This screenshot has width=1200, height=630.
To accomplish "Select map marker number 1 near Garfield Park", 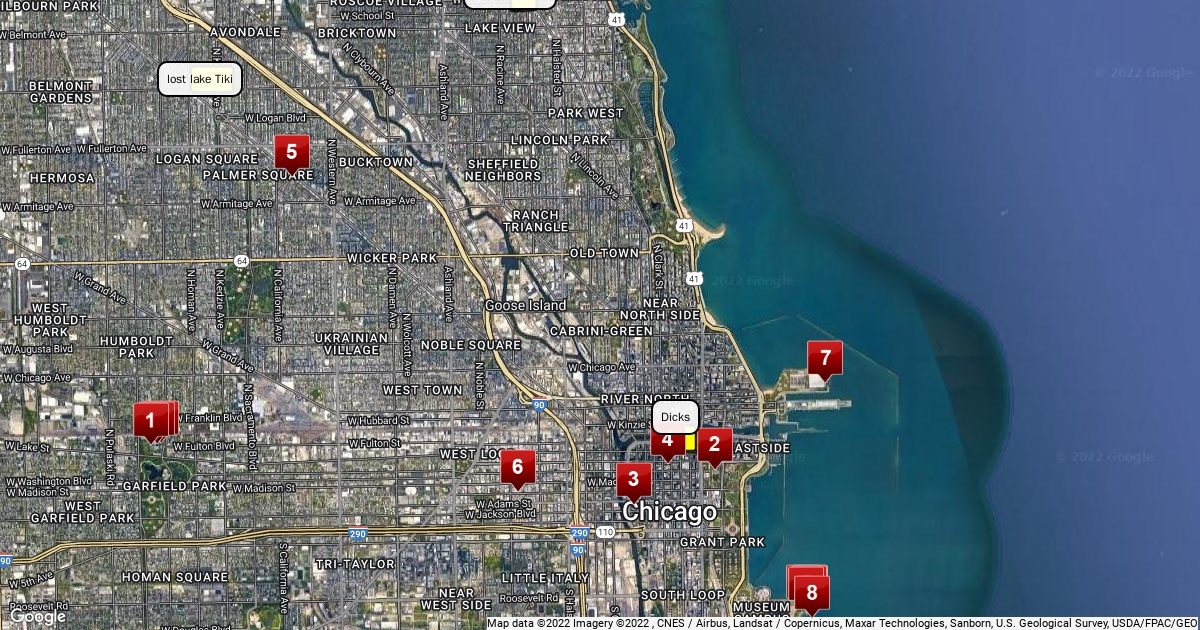I will (x=151, y=420).
